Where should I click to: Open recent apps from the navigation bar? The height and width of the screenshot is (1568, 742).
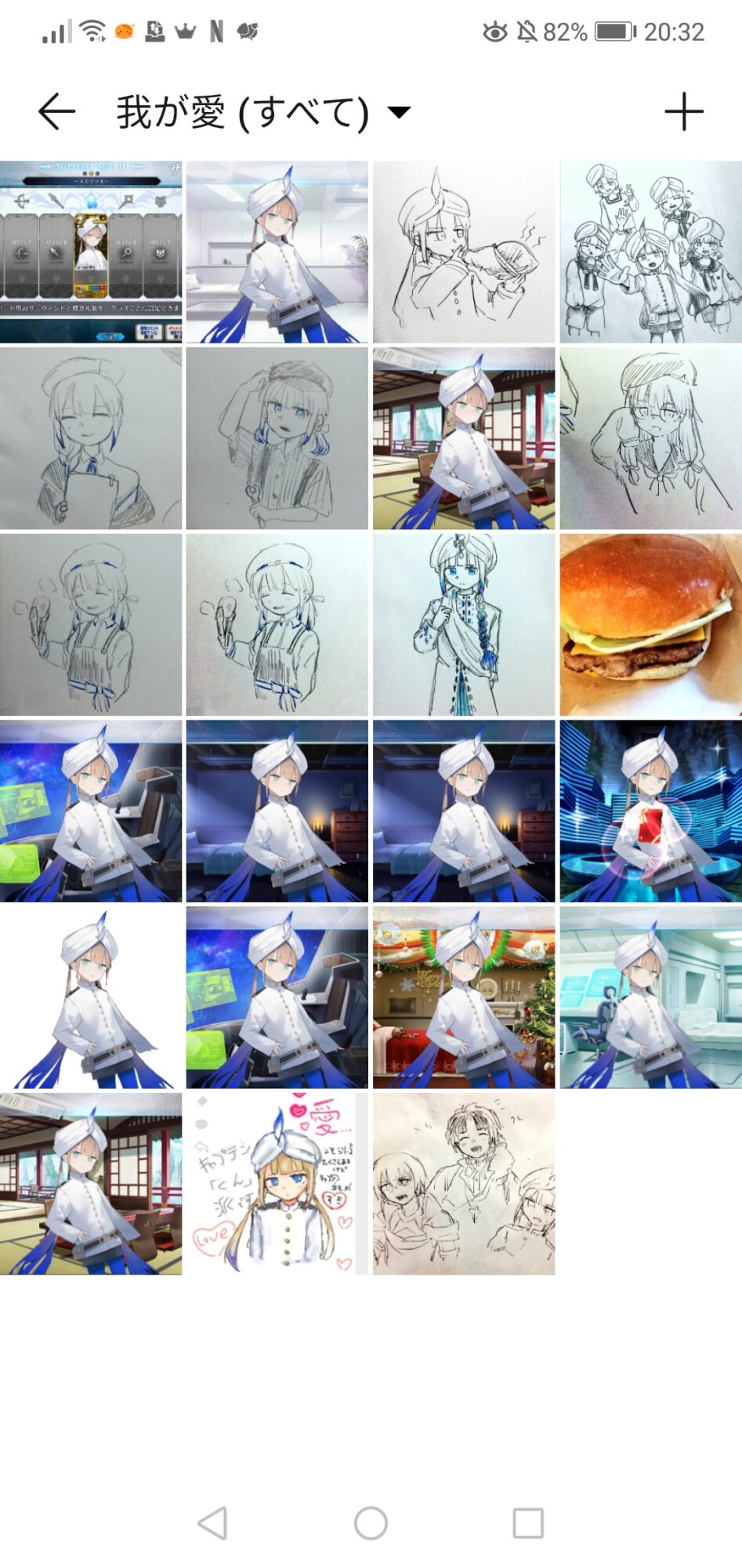click(x=528, y=1523)
